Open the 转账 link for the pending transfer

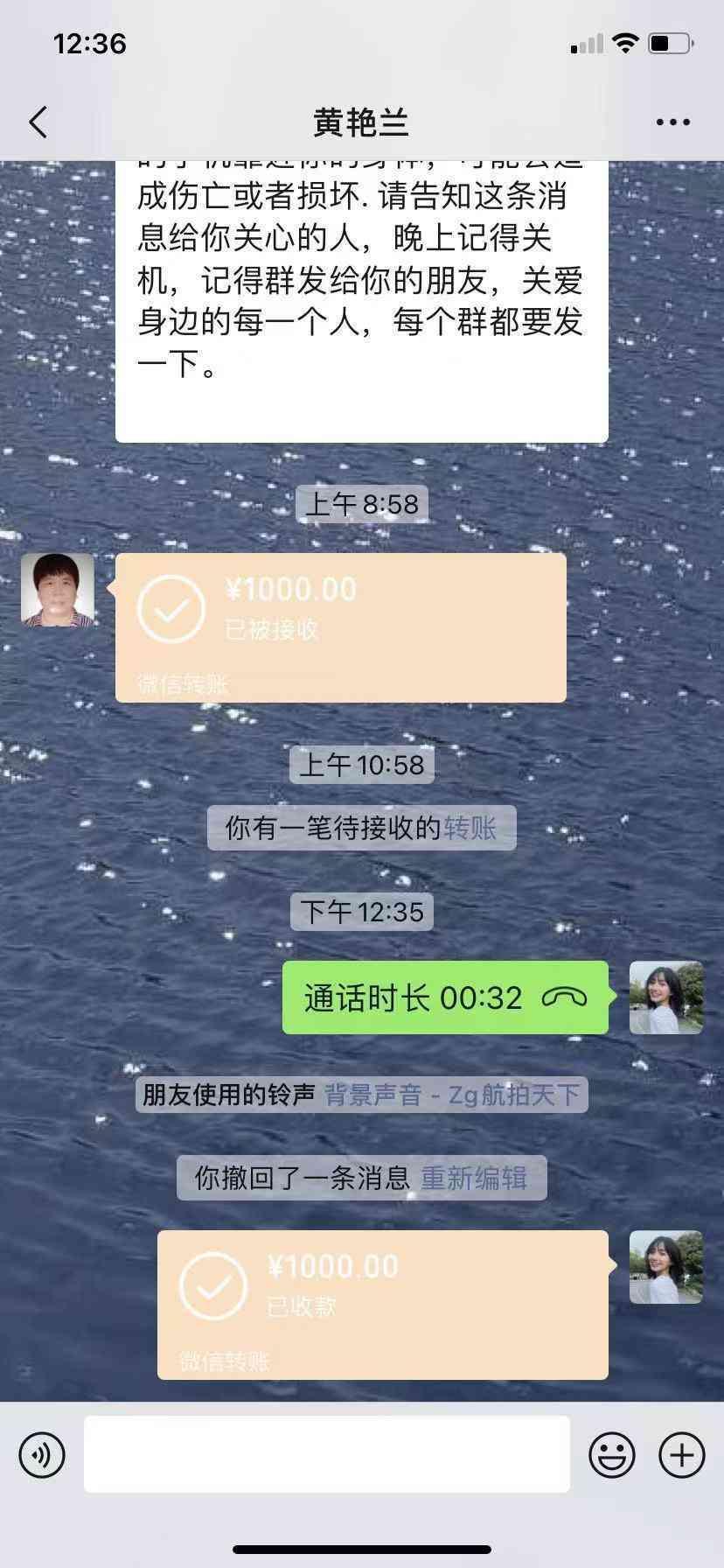(470, 828)
